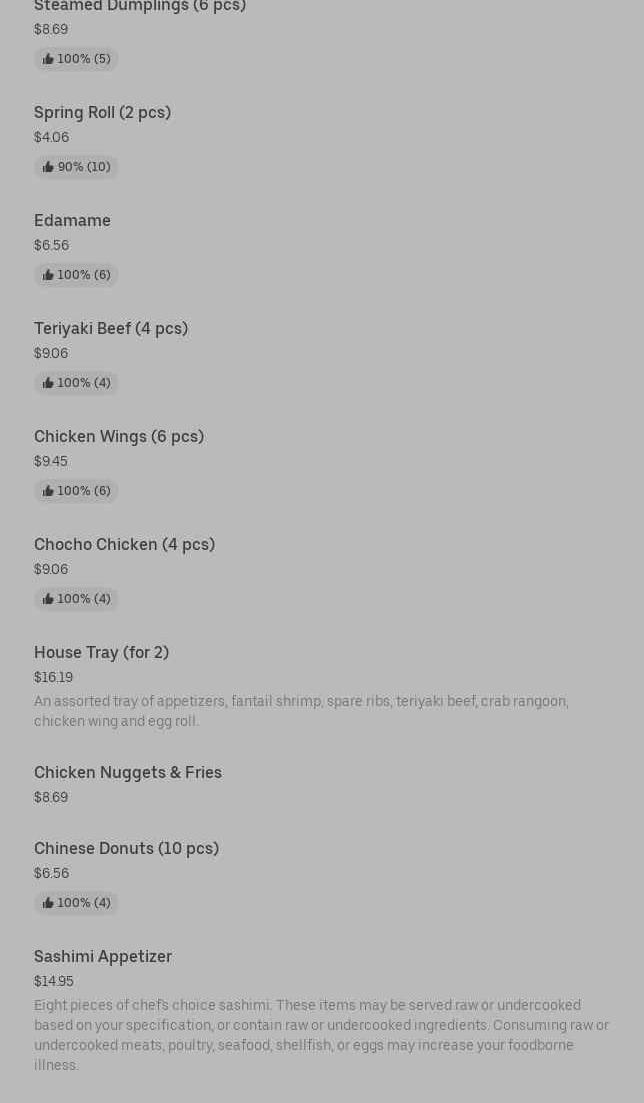Screen dimensions: 644x1103
Task: Select Chocho Chicken (4 pcs)
Action: tap(124, 545)
